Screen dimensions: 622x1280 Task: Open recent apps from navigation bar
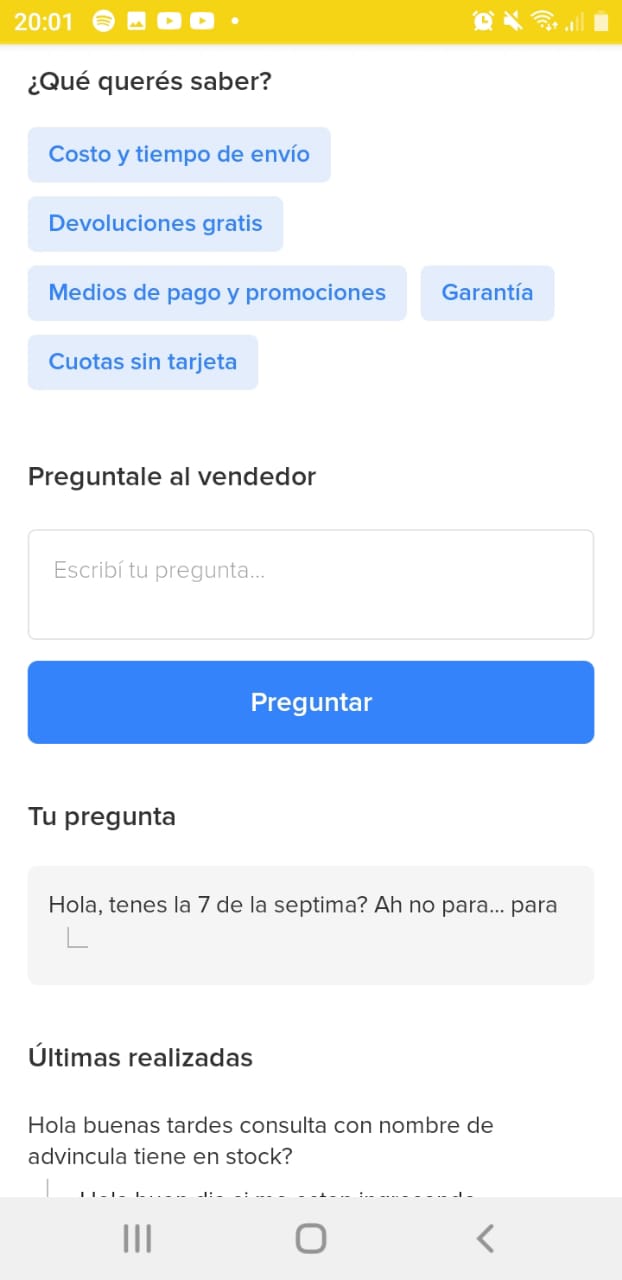(137, 1239)
